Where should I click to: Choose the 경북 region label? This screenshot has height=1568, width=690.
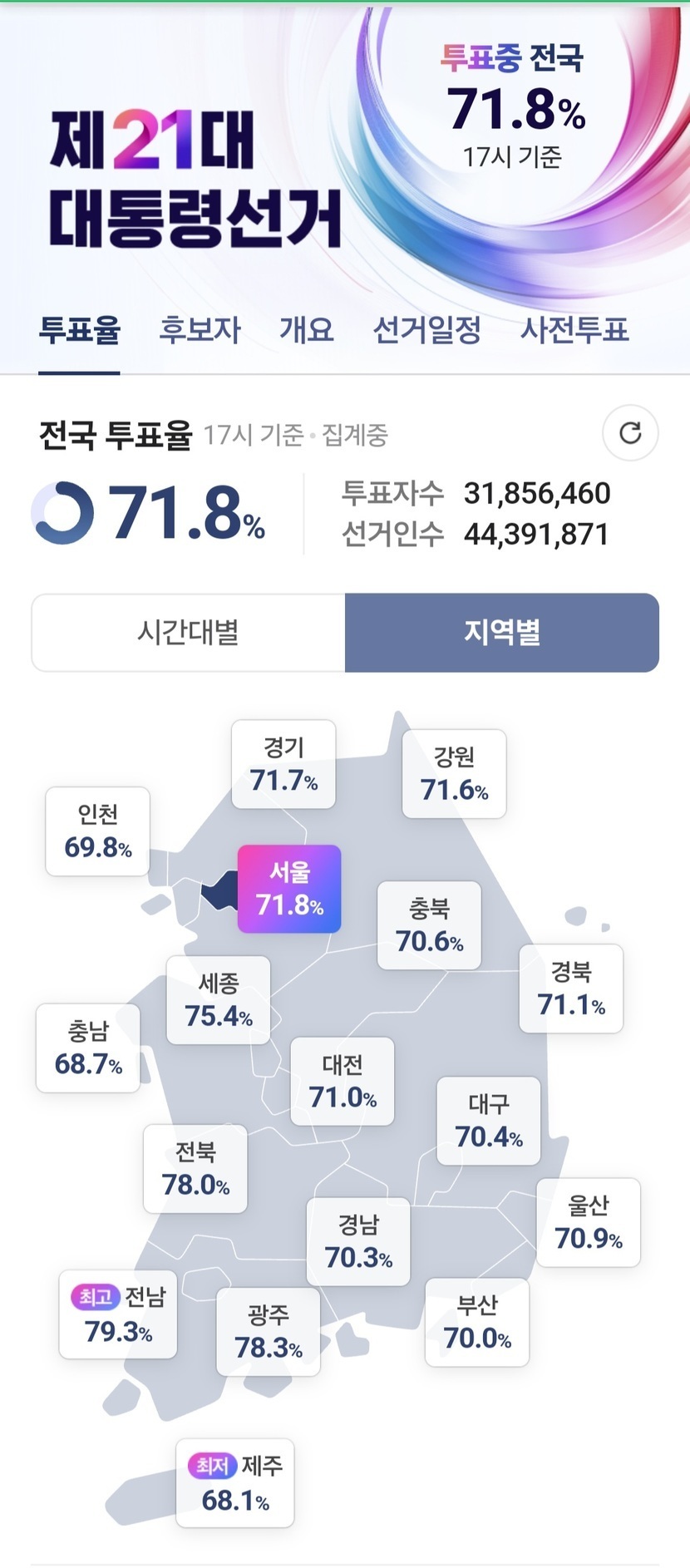tap(571, 989)
